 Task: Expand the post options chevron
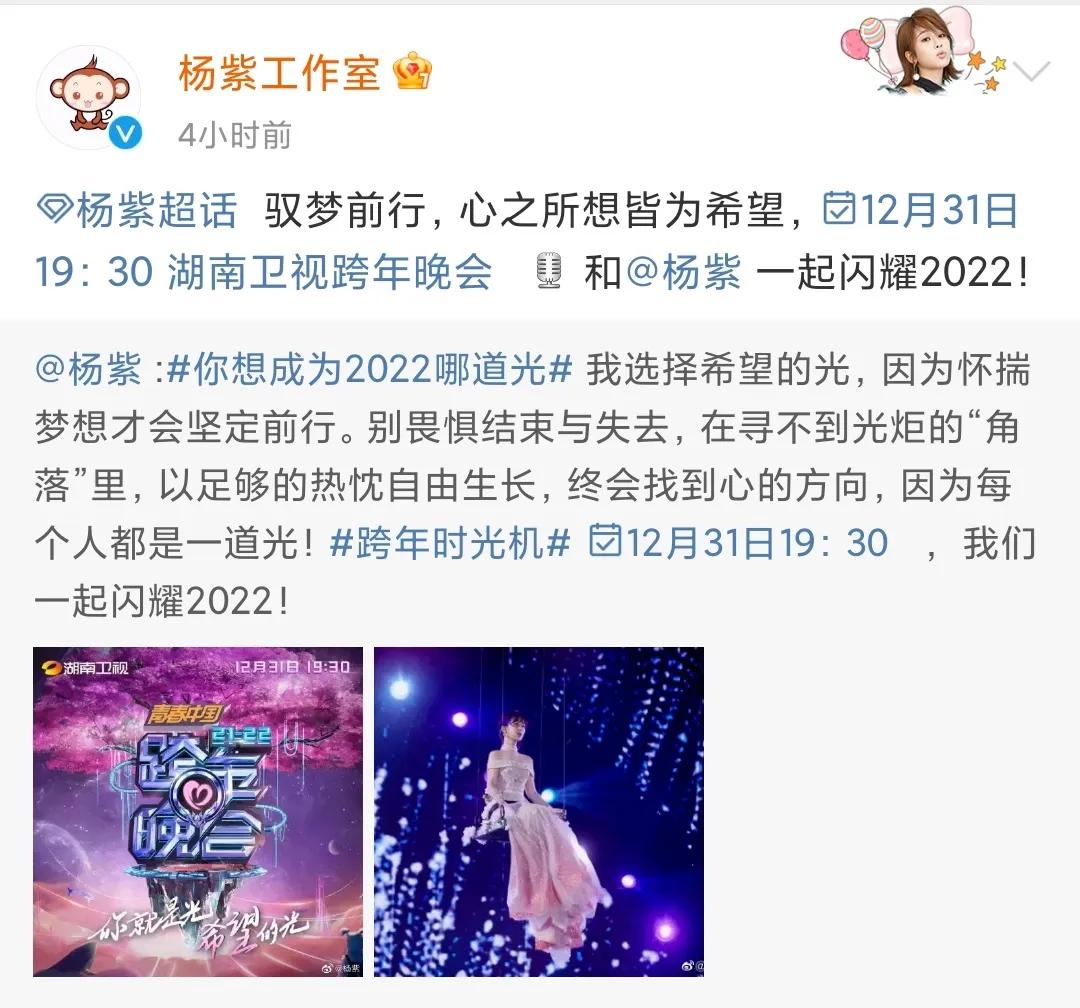(1031, 71)
